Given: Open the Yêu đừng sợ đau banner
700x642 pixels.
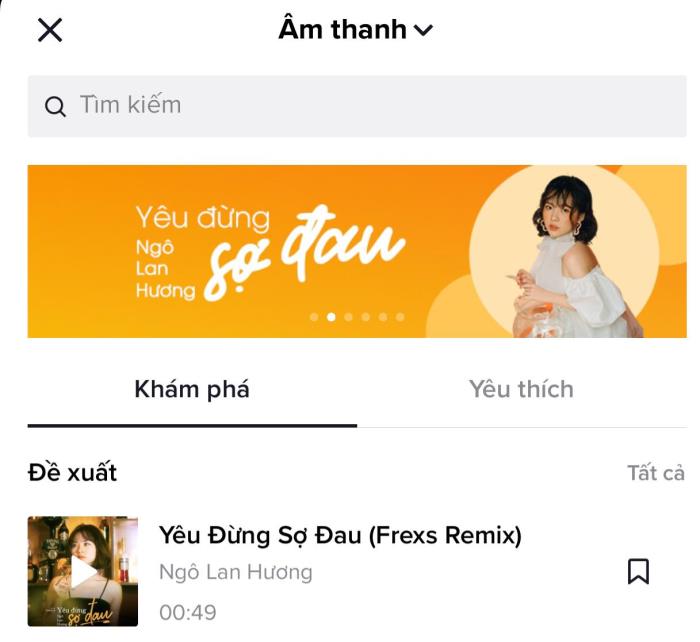Looking at the screenshot, I should click(x=356, y=251).
